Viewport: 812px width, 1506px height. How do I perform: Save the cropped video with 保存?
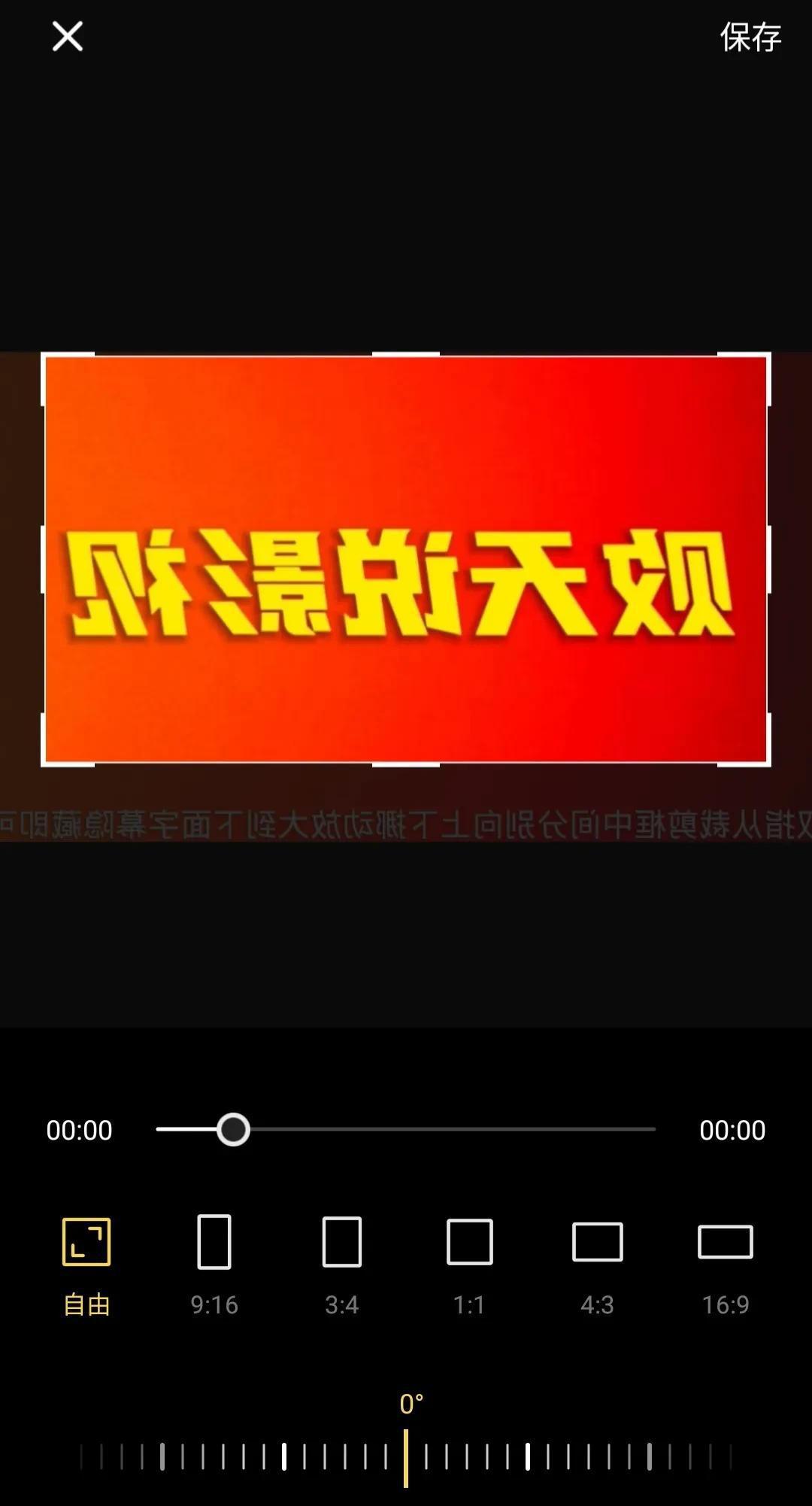tap(750, 38)
